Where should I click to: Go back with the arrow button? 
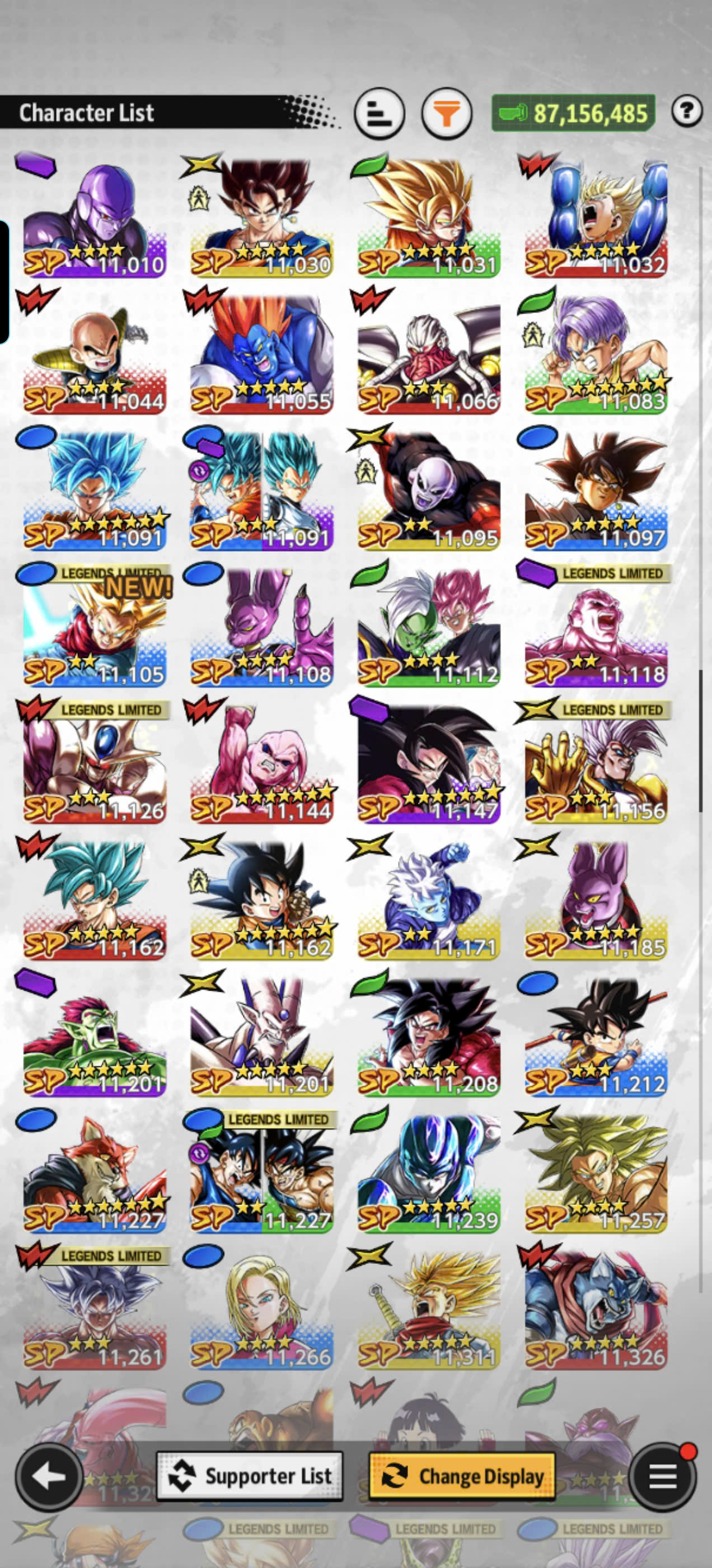coord(49,1477)
